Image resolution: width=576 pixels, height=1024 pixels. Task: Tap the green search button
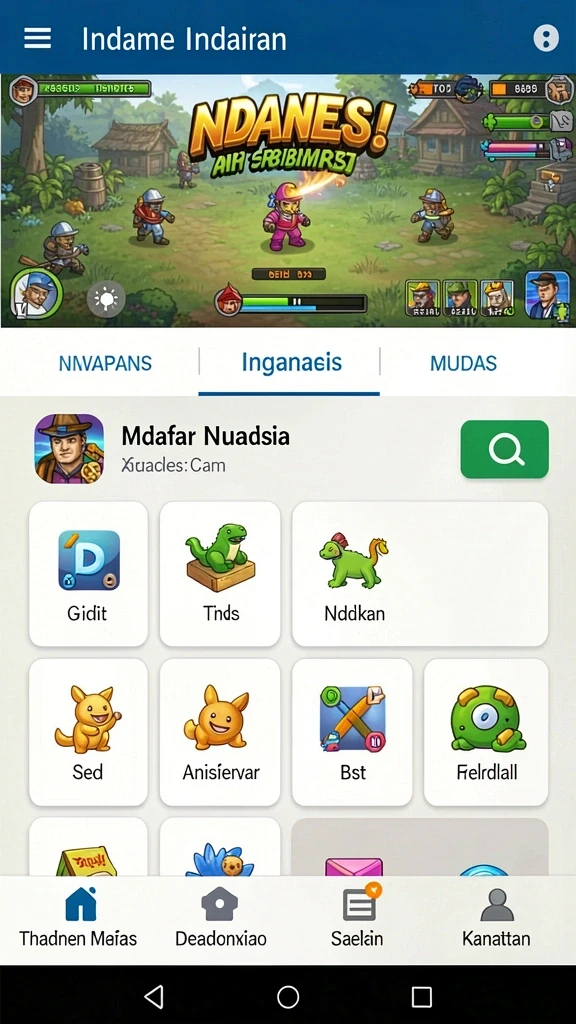504,449
